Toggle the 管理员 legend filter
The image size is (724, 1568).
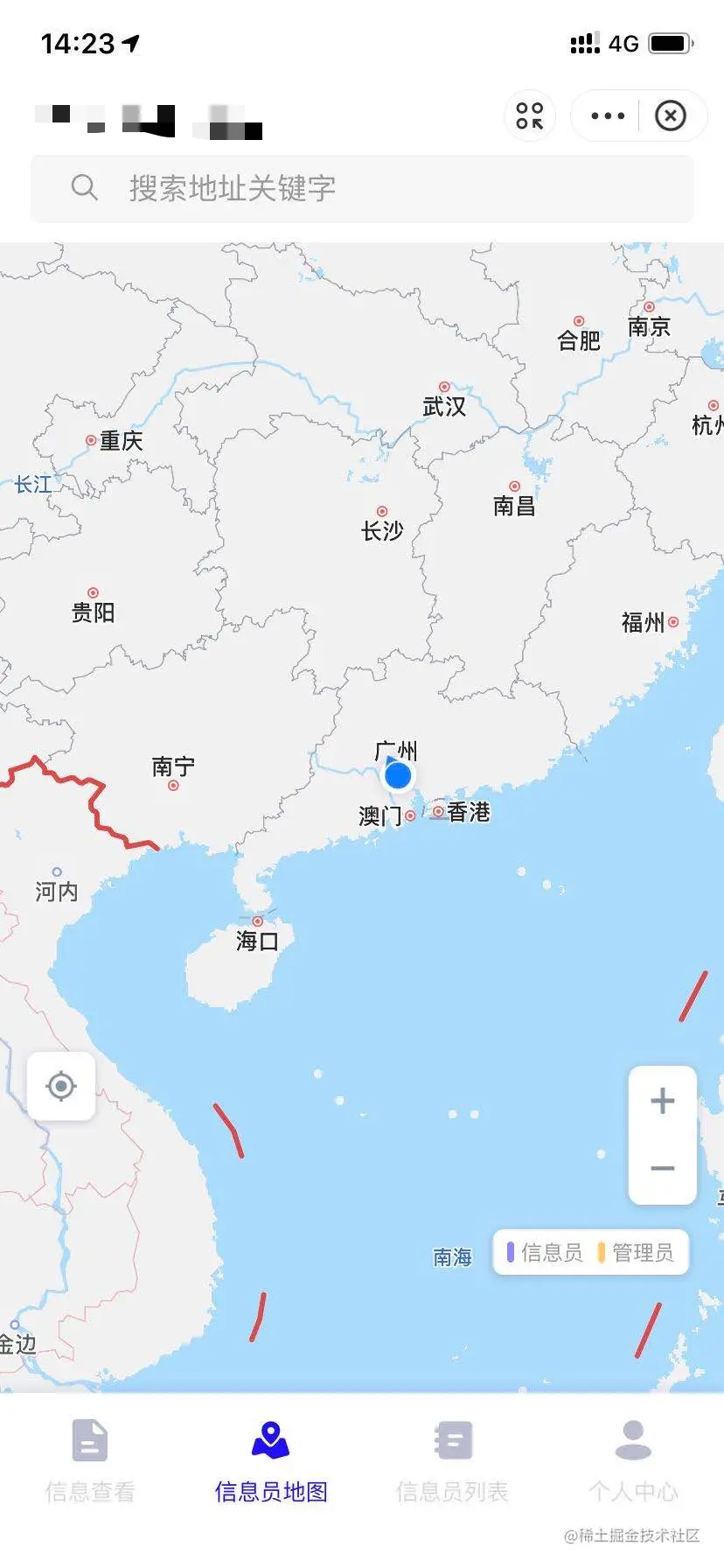[637, 1252]
